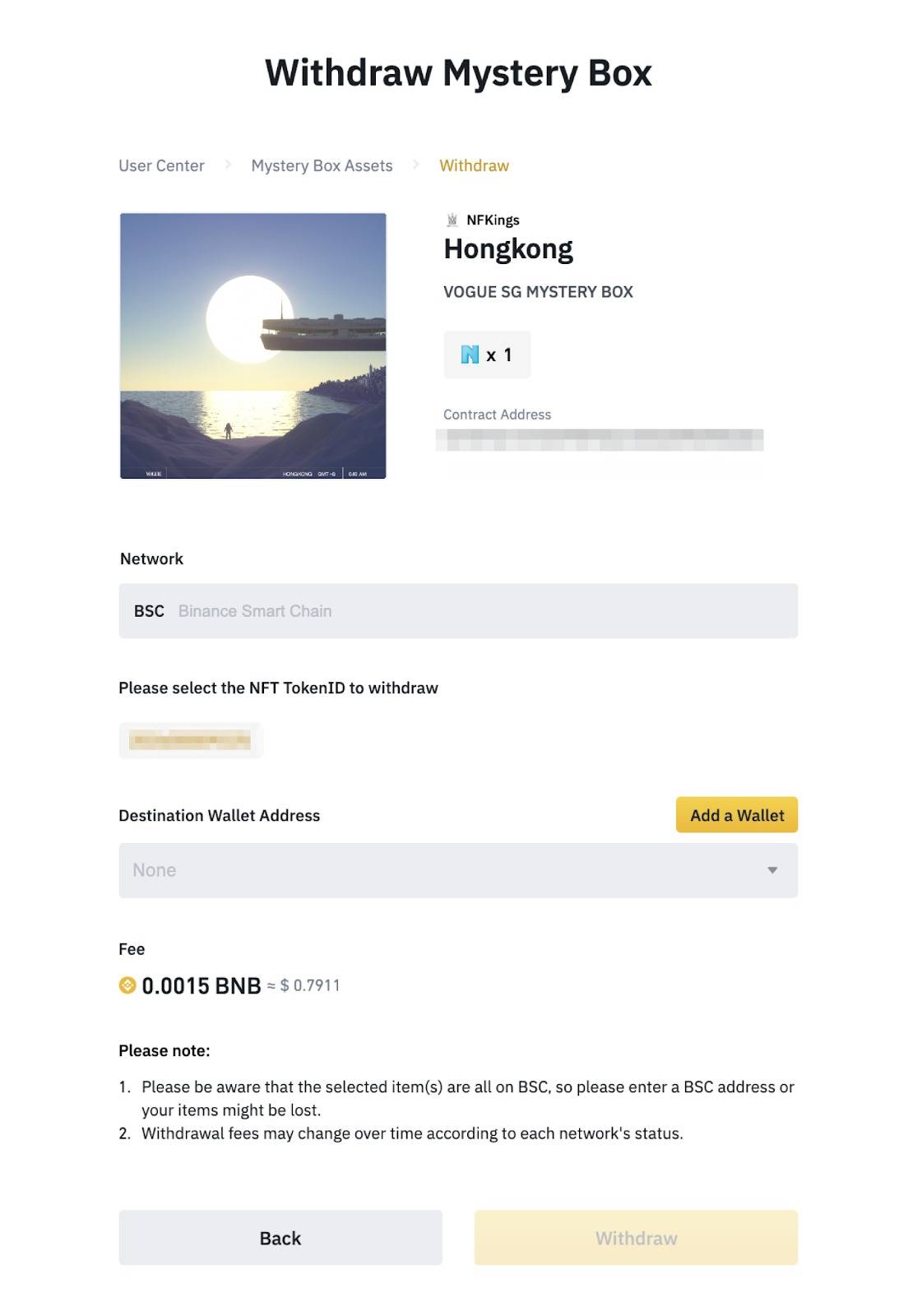908x1316 pixels.
Task: Open the Hongkong NFT image
Action: pyautogui.click(x=253, y=345)
